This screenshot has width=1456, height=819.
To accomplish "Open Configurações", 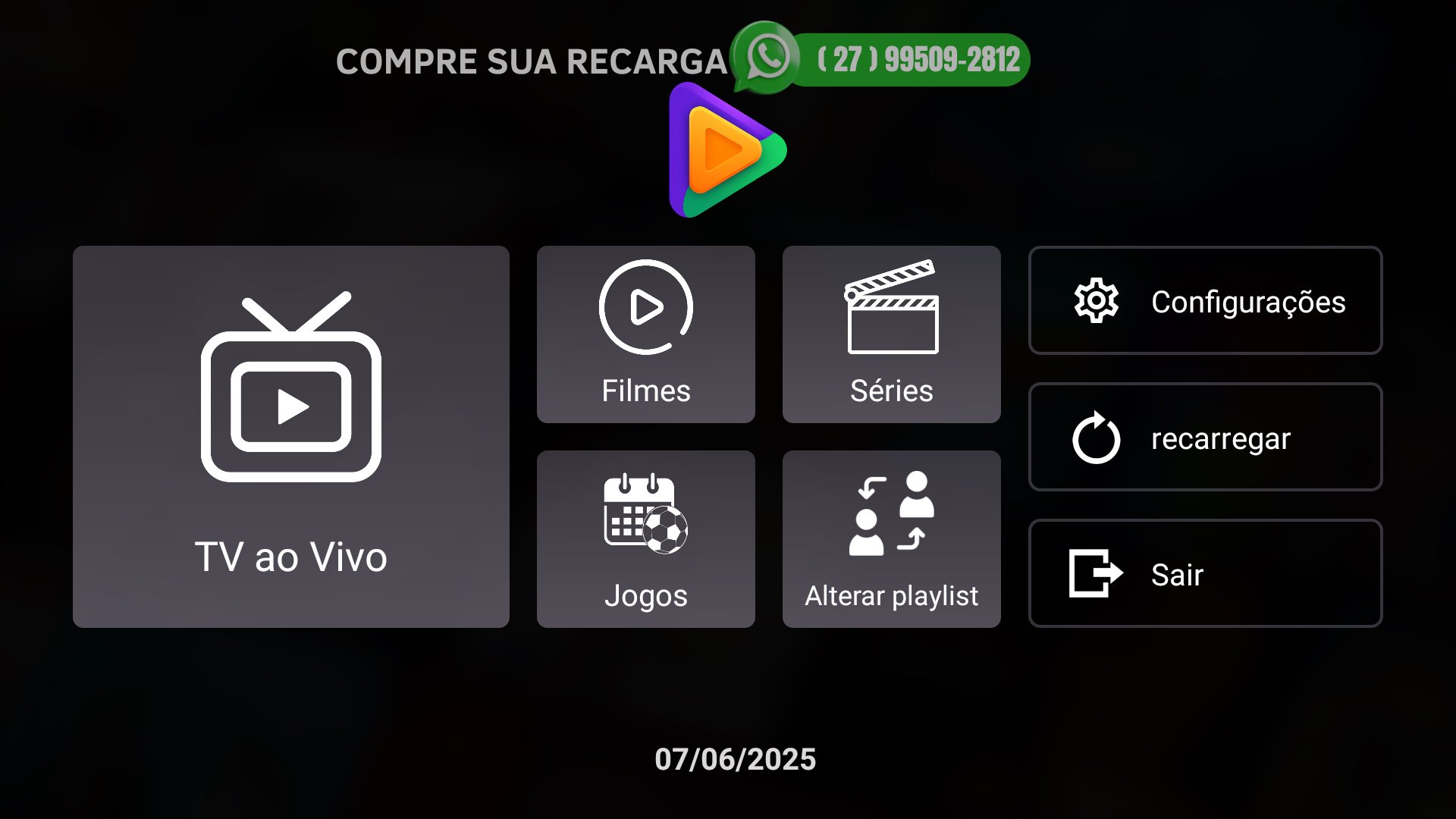I will (x=1206, y=300).
